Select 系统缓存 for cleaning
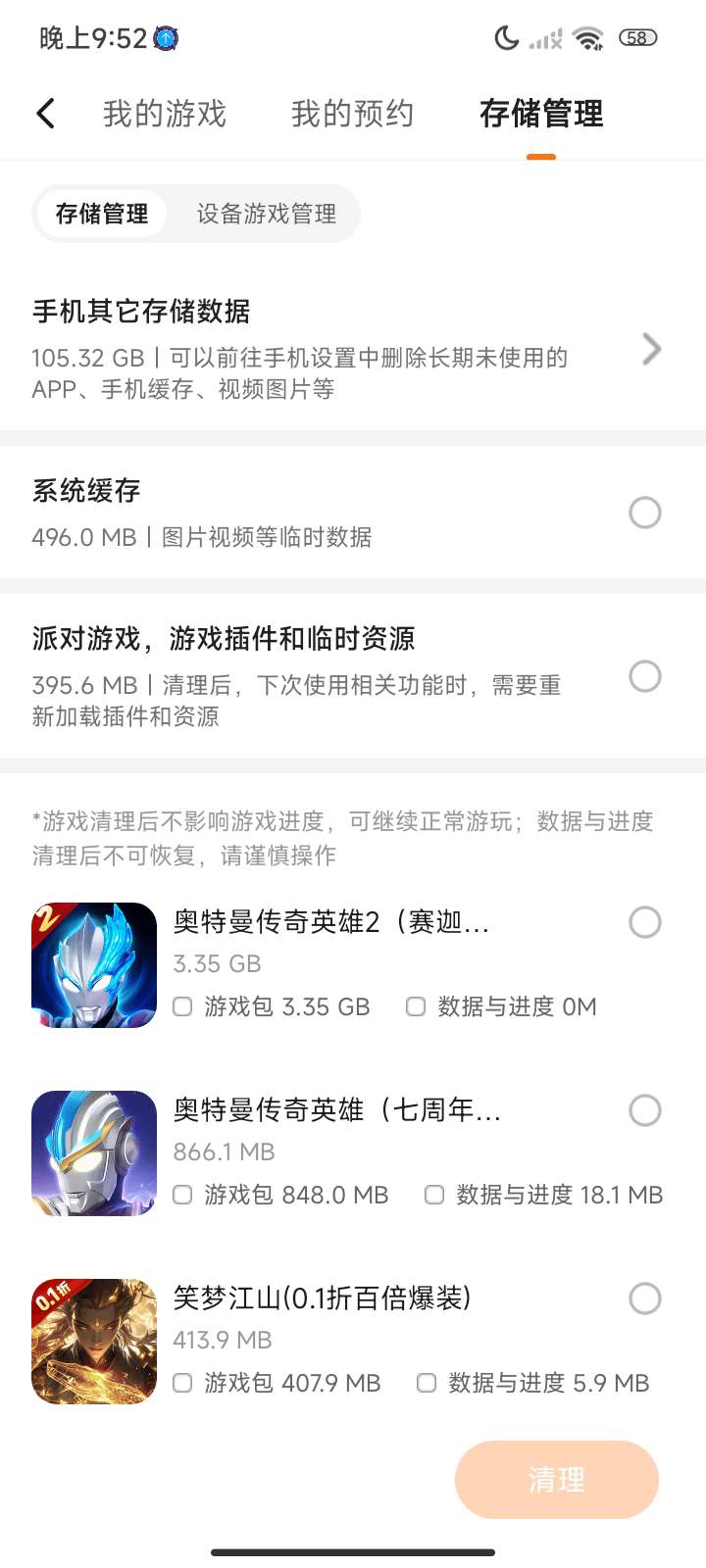 (644, 513)
